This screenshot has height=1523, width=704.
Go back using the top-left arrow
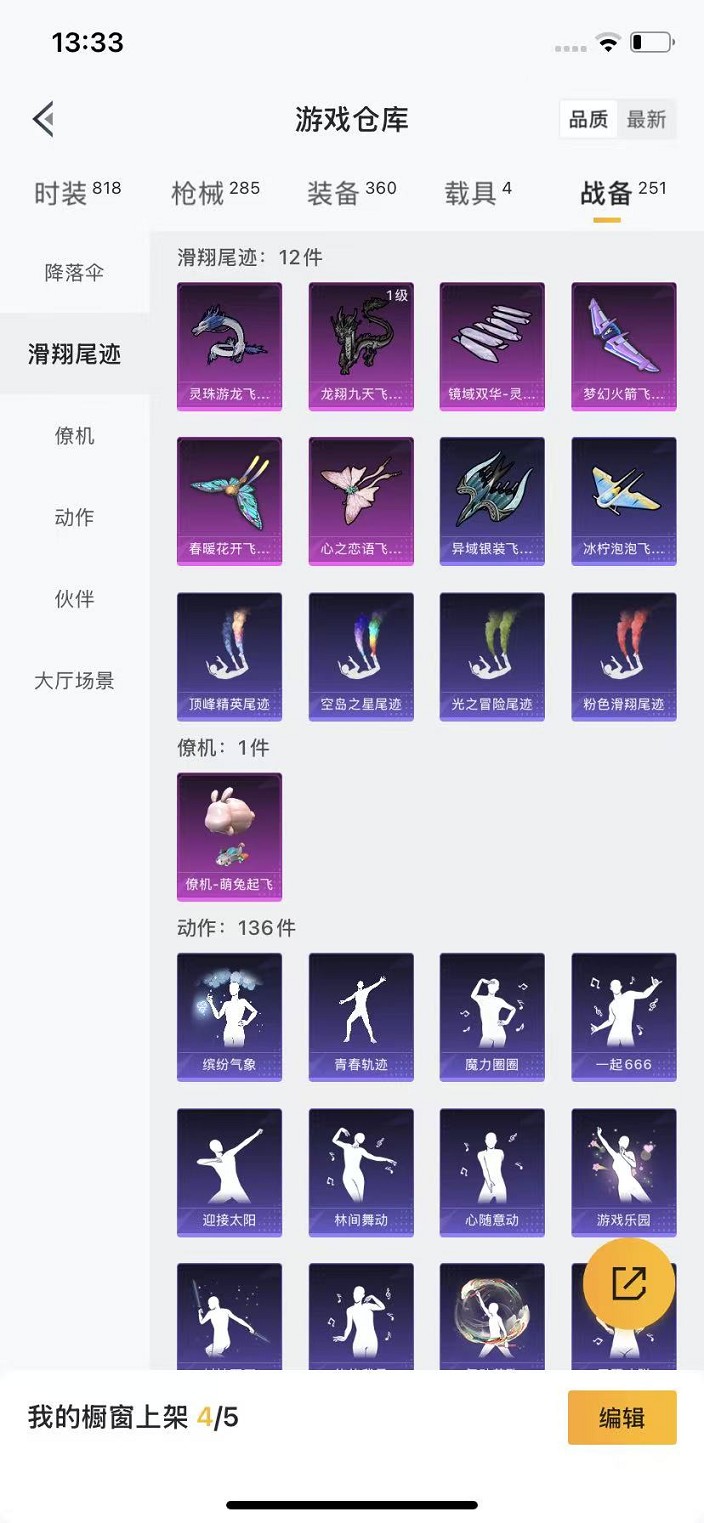click(x=43, y=120)
